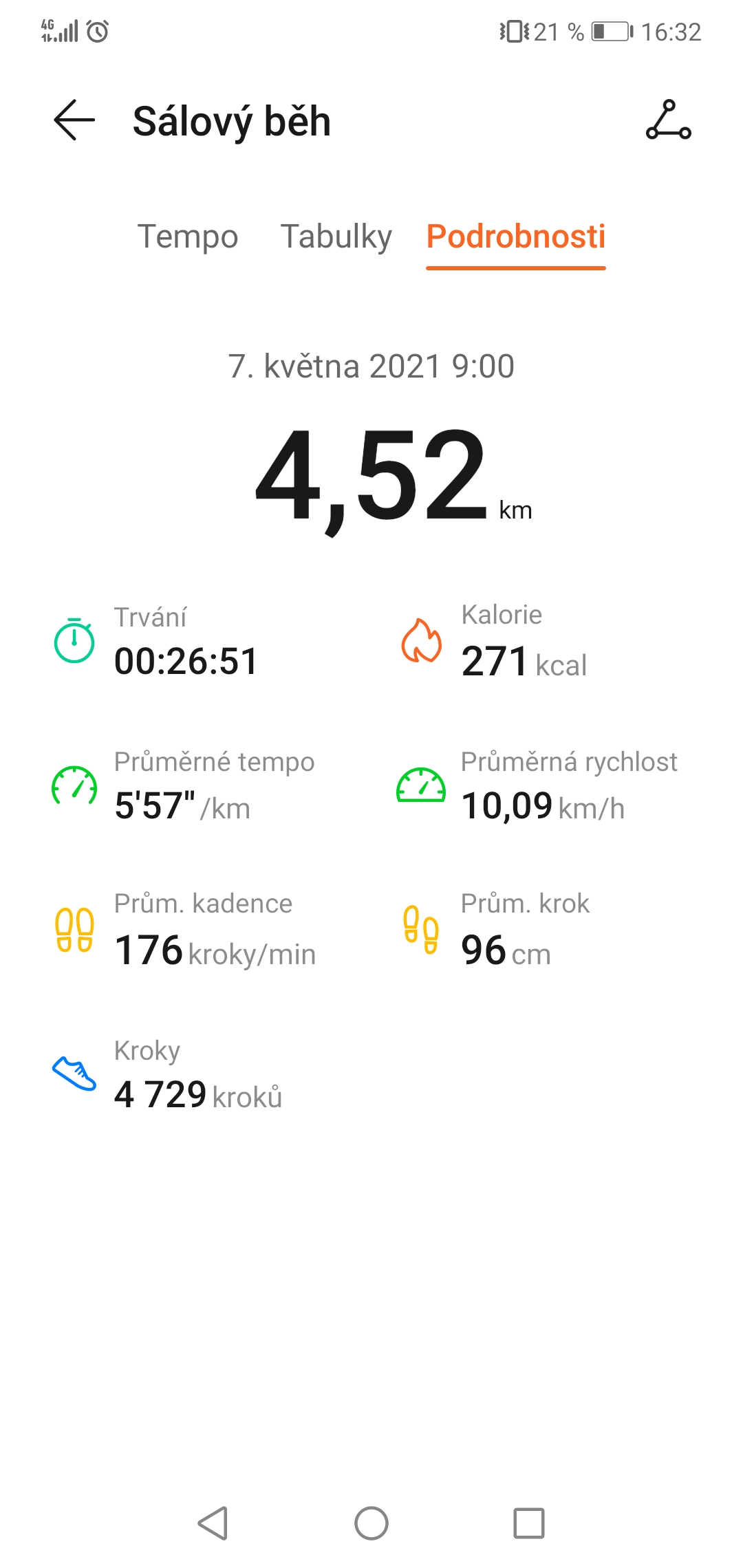
Task: Go back using the top arrow
Action: tap(74, 120)
